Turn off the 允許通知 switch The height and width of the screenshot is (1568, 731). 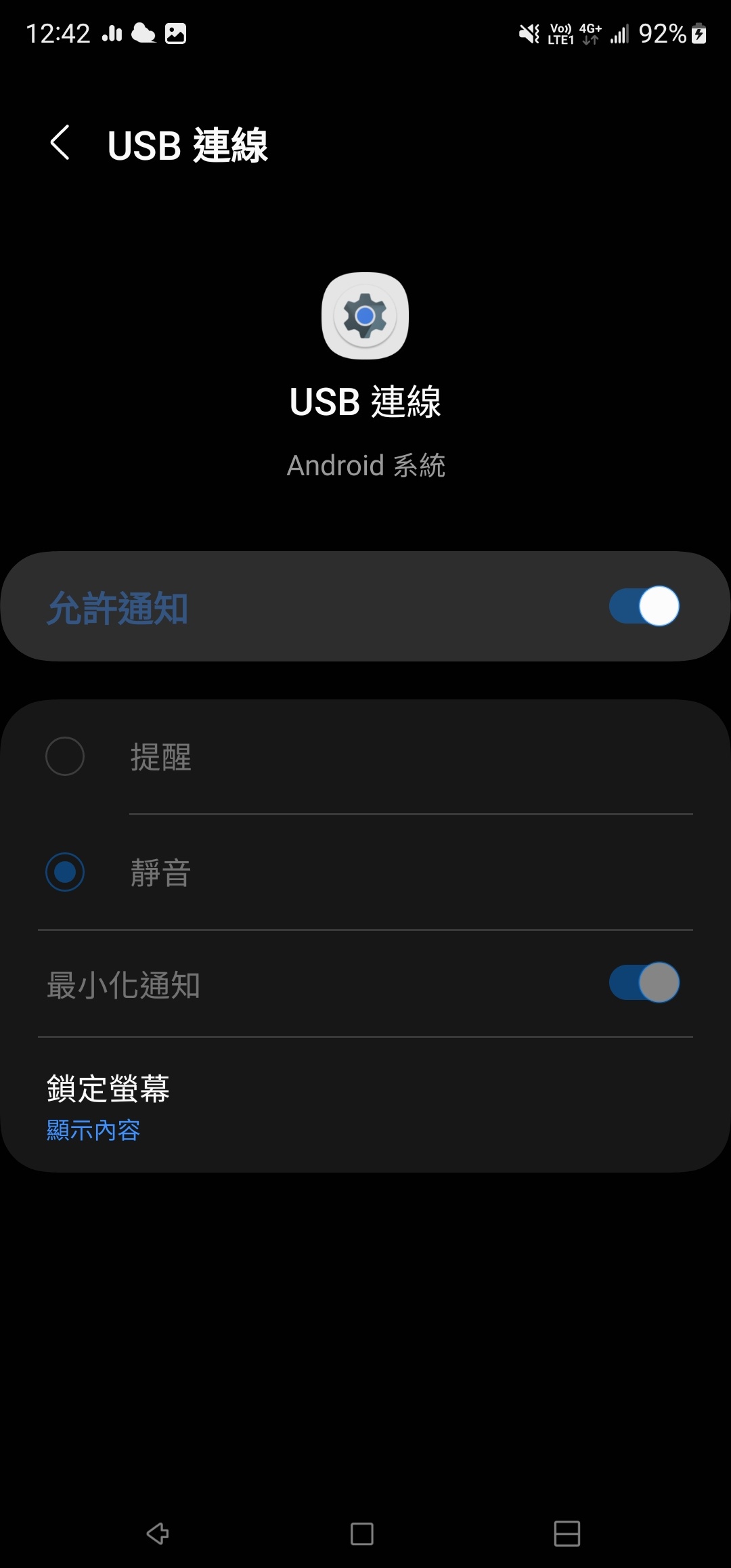tap(644, 606)
